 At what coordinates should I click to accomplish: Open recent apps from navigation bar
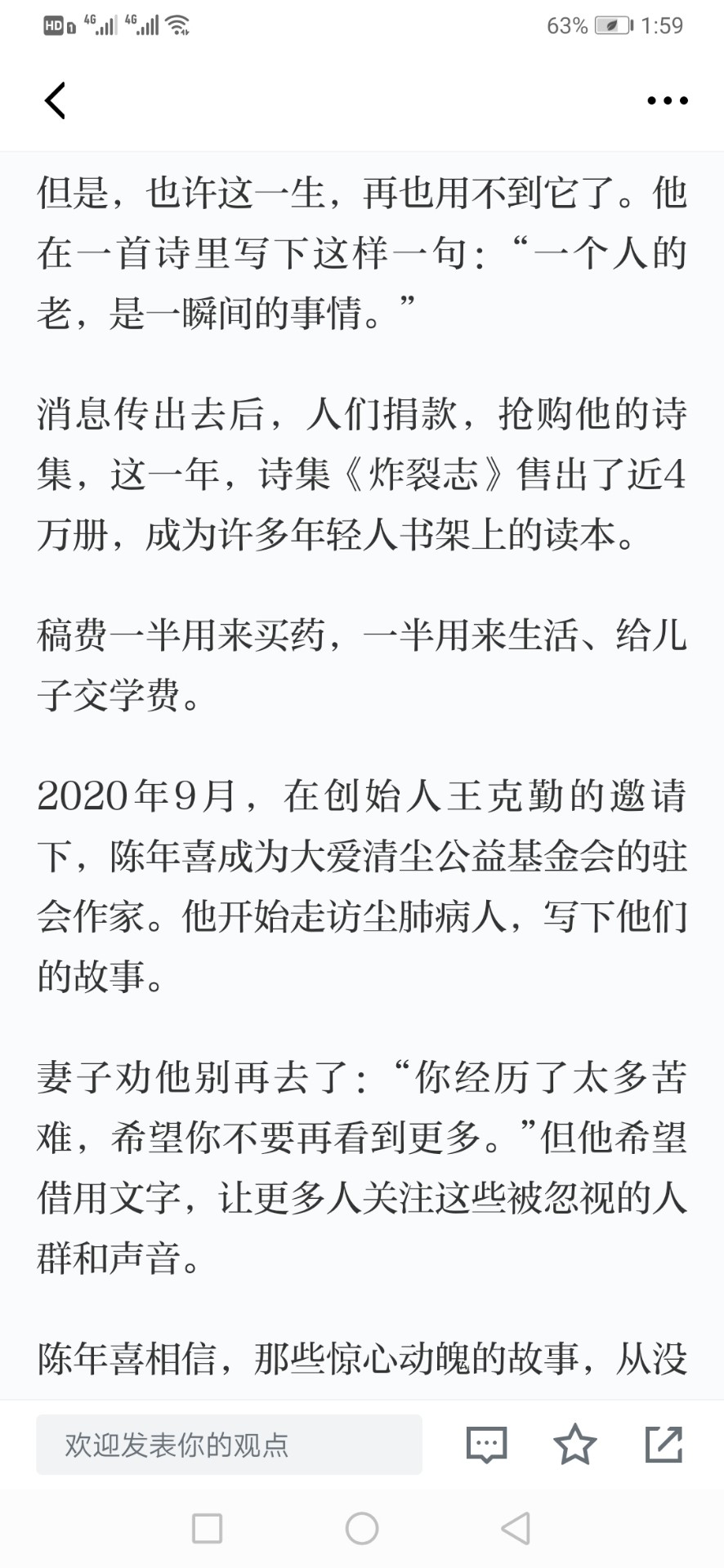click(207, 1528)
